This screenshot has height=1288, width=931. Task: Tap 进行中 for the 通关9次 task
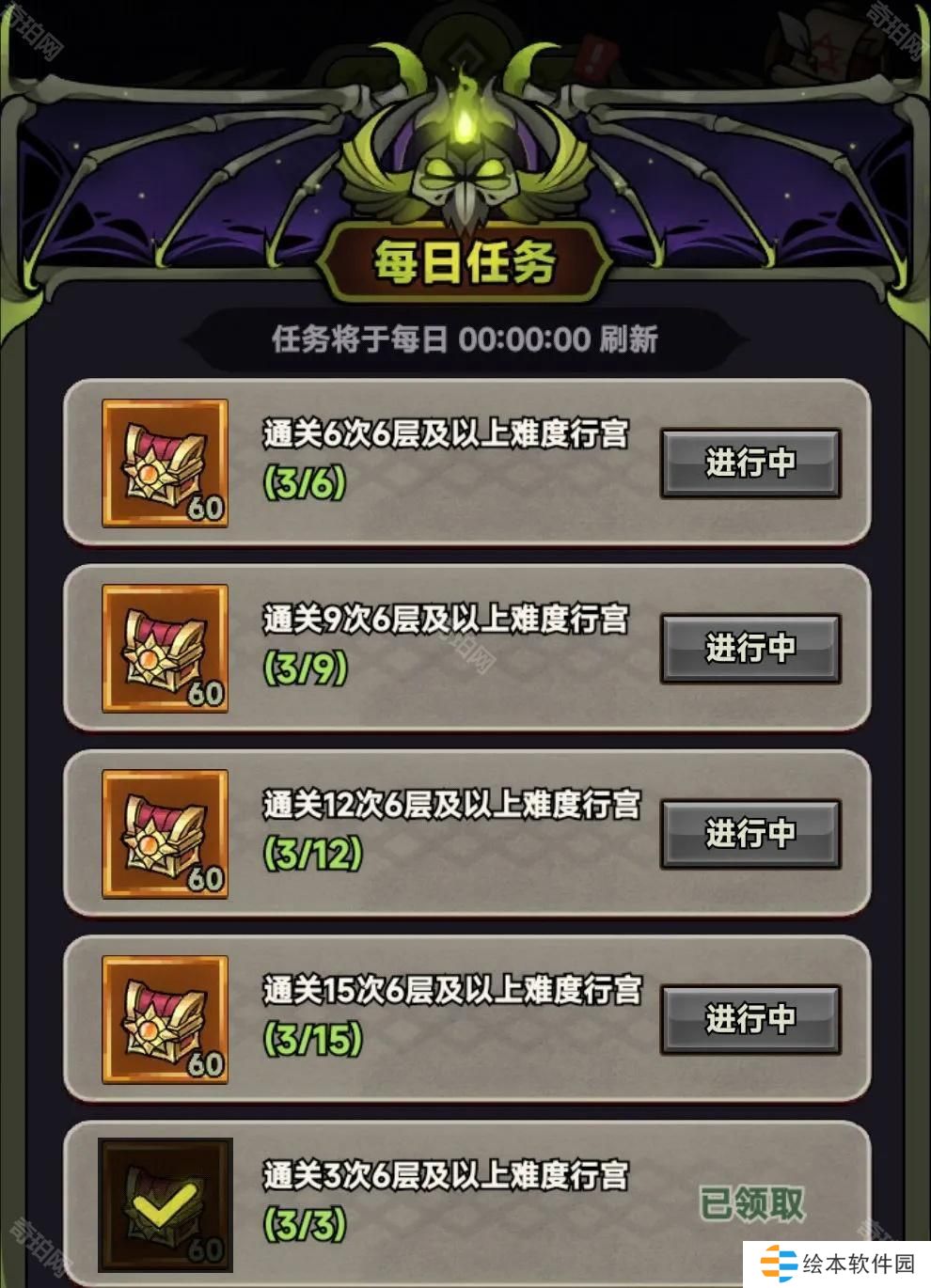pyautogui.click(x=750, y=648)
